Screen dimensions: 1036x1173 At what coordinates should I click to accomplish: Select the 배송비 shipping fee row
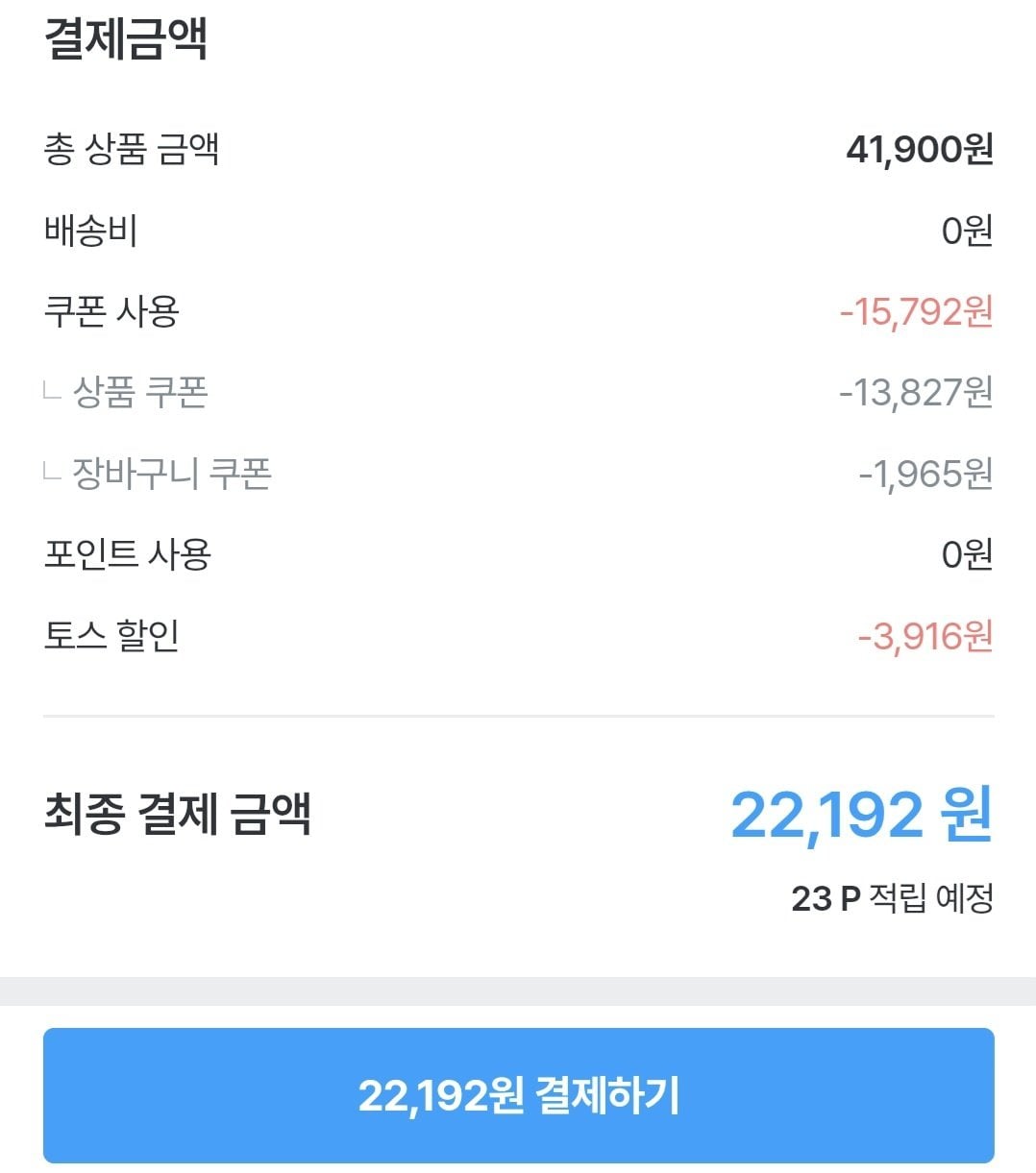click(87, 231)
